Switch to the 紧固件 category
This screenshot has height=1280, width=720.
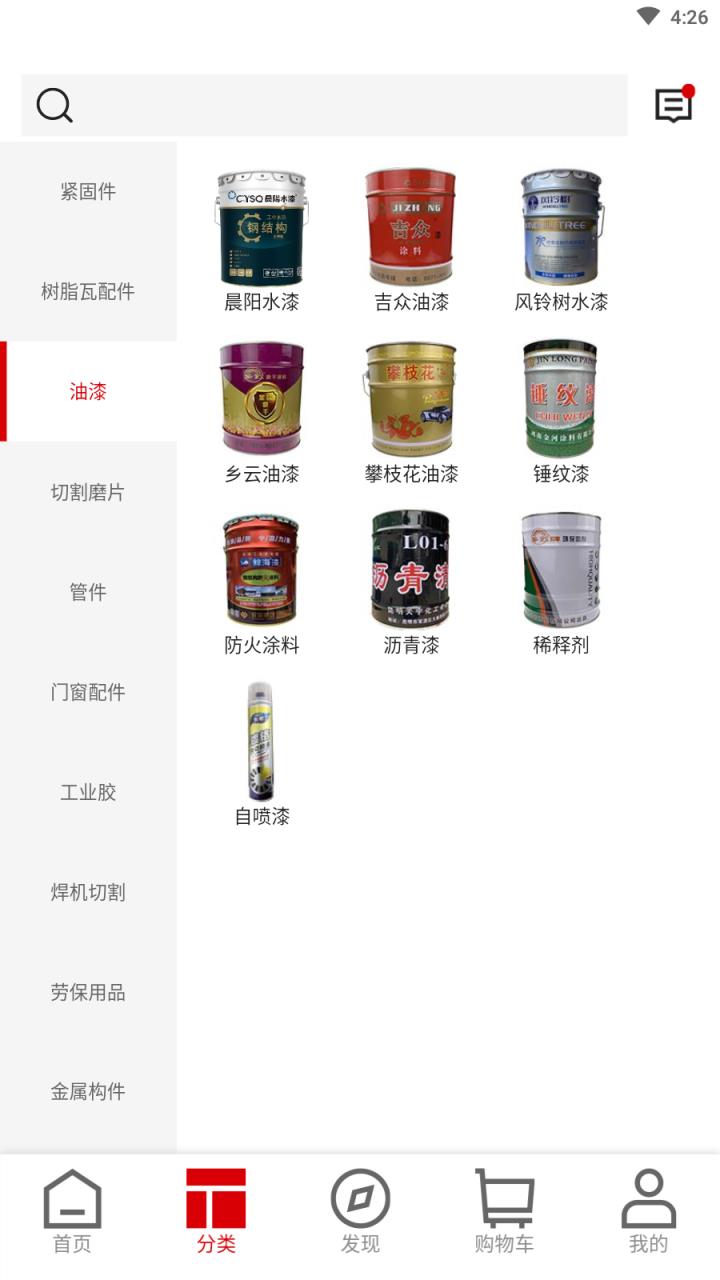pyautogui.click(x=87, y=192)
